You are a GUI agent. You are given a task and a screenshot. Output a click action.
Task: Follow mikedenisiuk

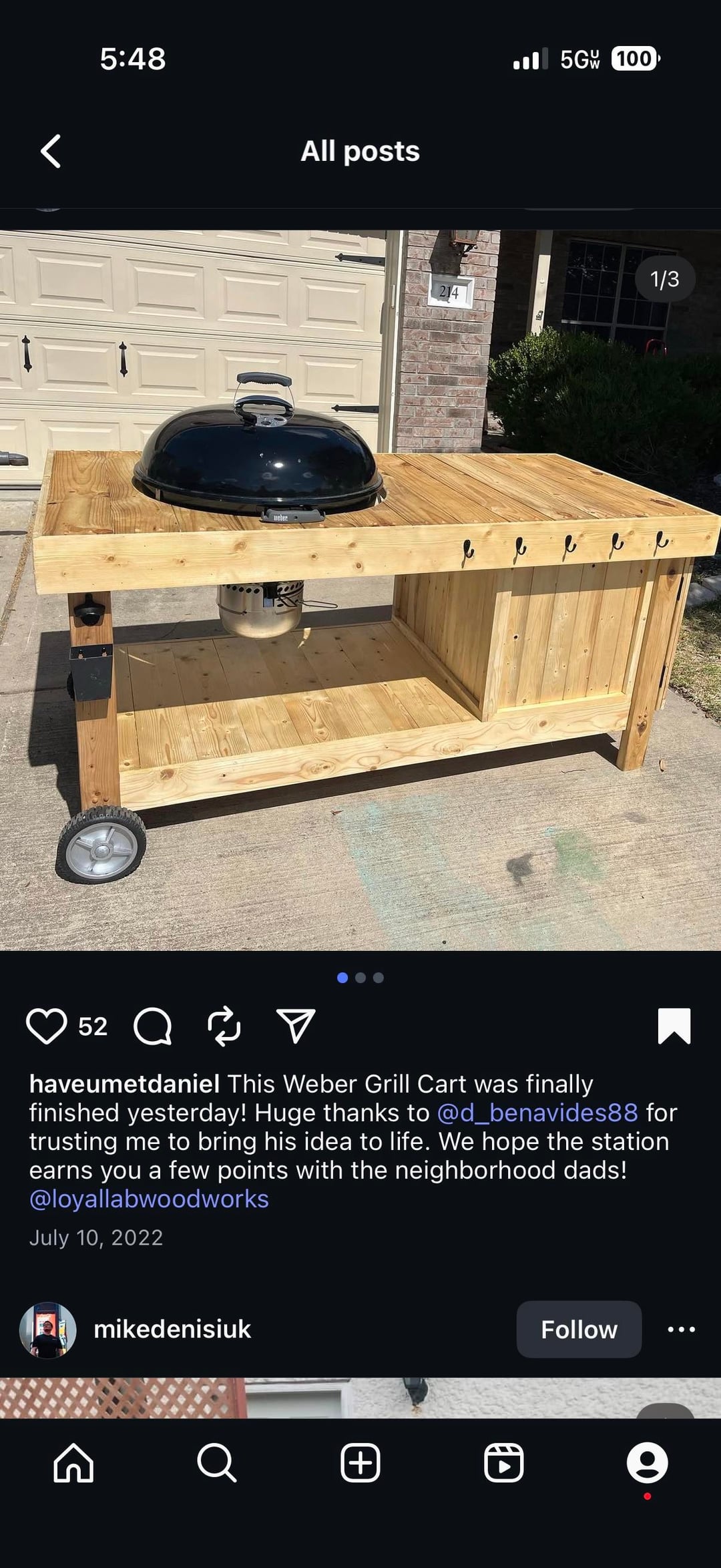click(x=578, y=1329)
